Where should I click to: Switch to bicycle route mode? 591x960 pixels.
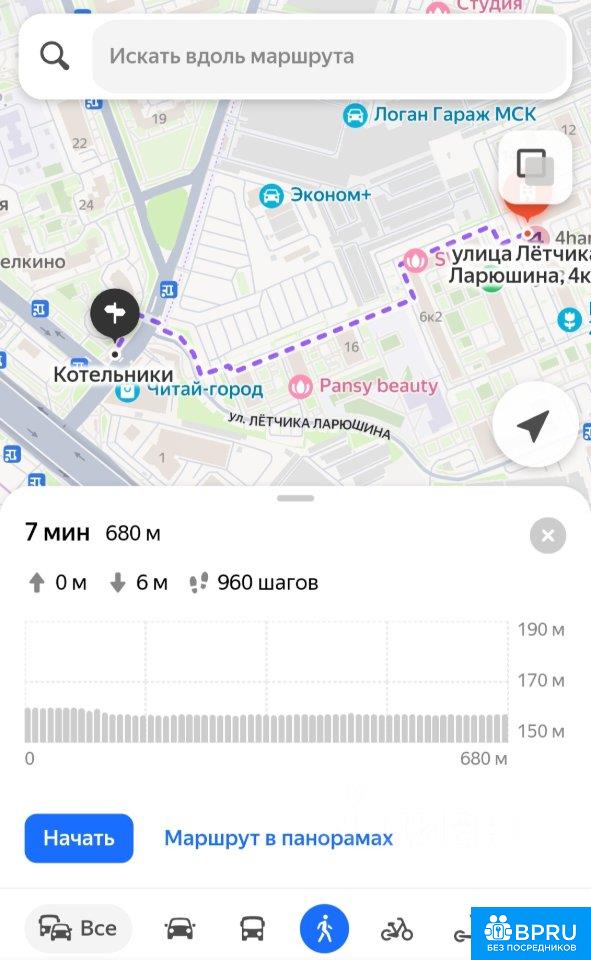click(397, 929)
